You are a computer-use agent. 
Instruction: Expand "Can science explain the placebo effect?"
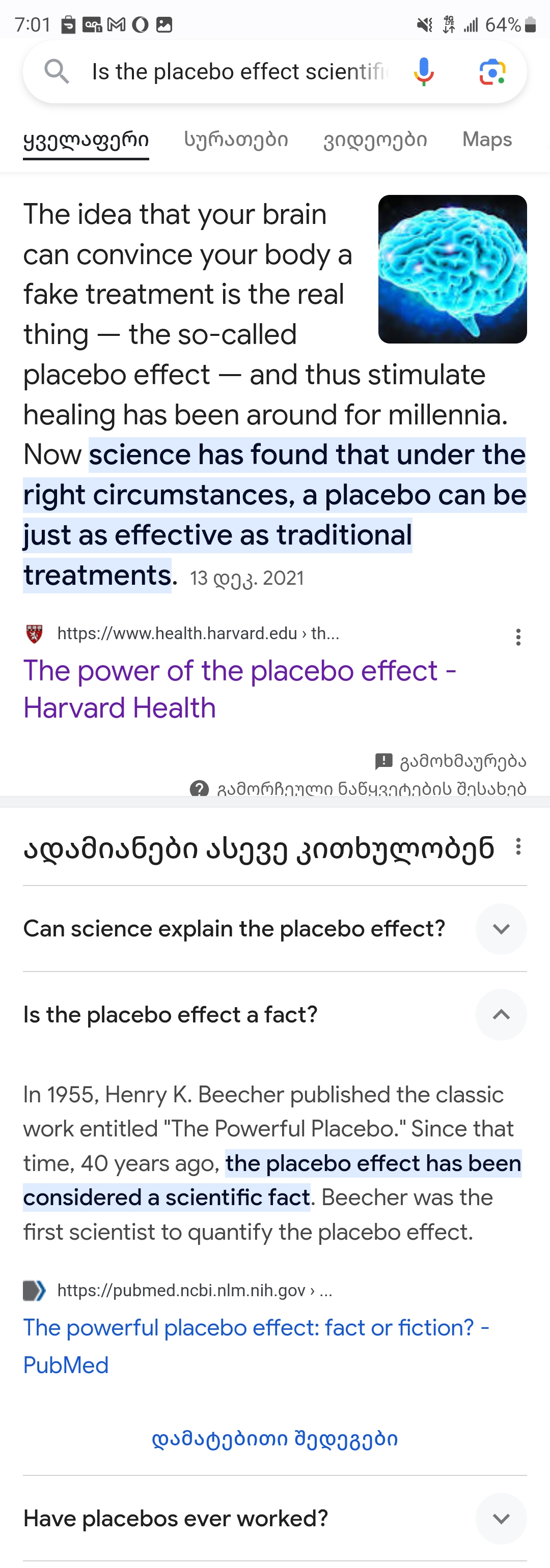tap(501, 929)
